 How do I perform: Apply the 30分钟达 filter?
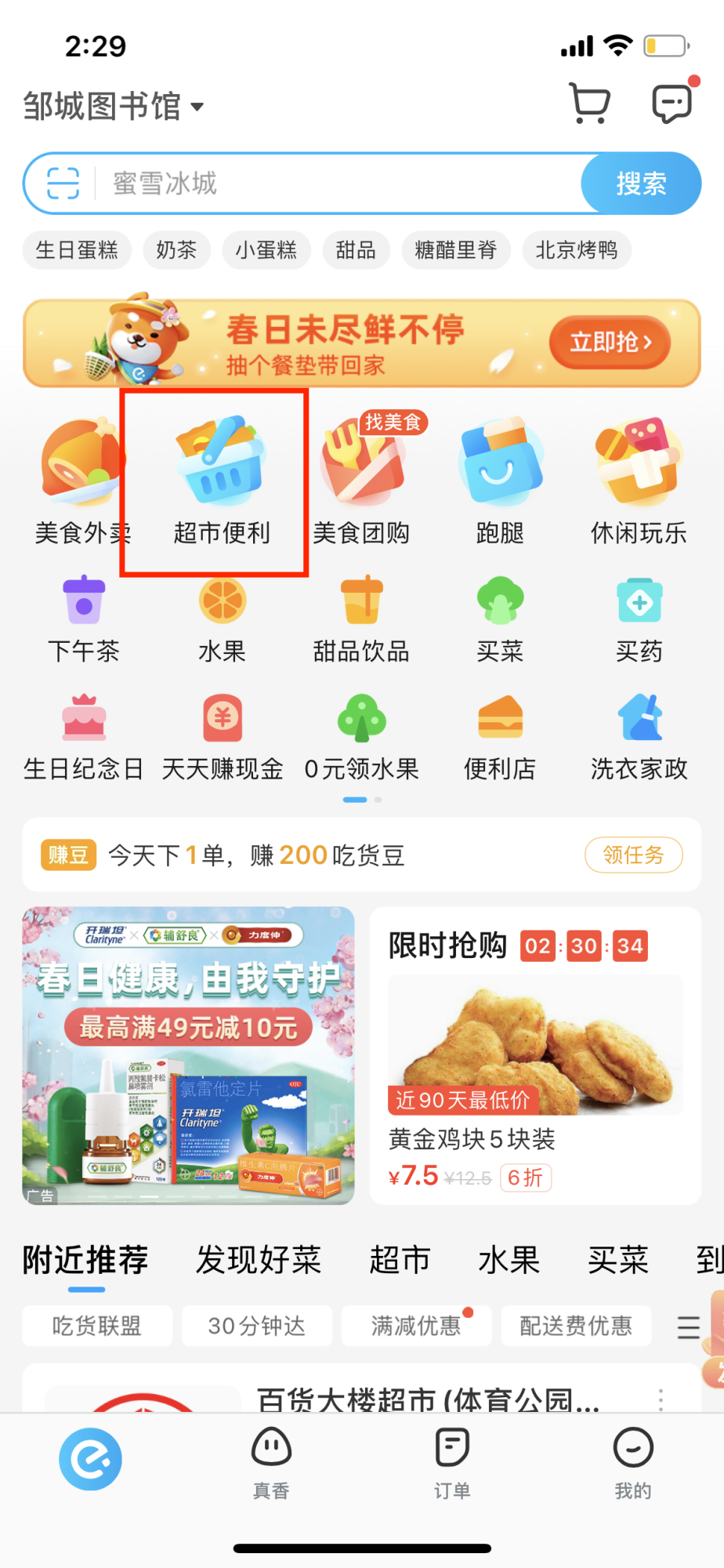pyautogui.click(x=256, y=1326)
